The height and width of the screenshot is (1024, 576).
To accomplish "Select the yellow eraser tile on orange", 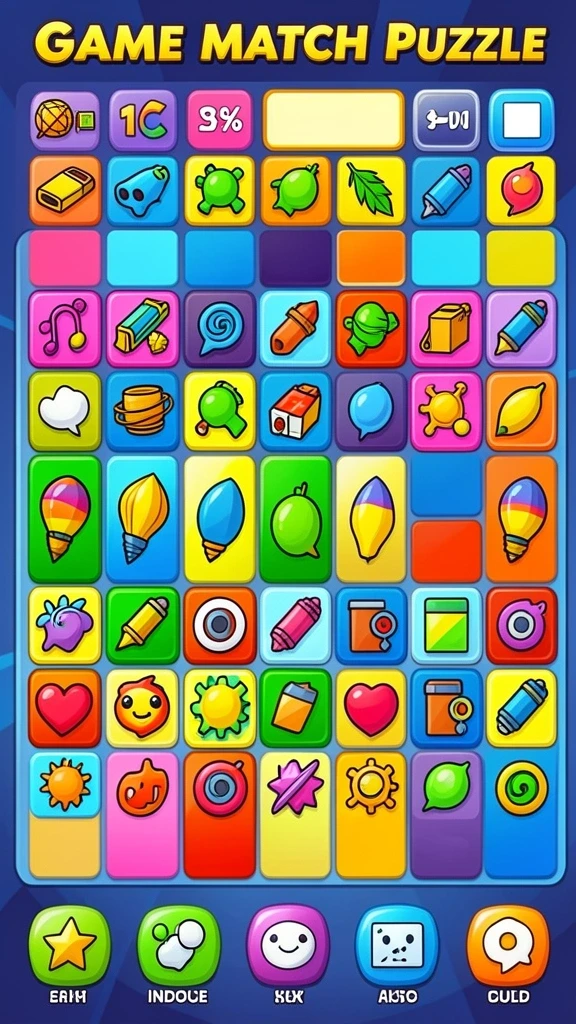I will click(x=65, y=190).
